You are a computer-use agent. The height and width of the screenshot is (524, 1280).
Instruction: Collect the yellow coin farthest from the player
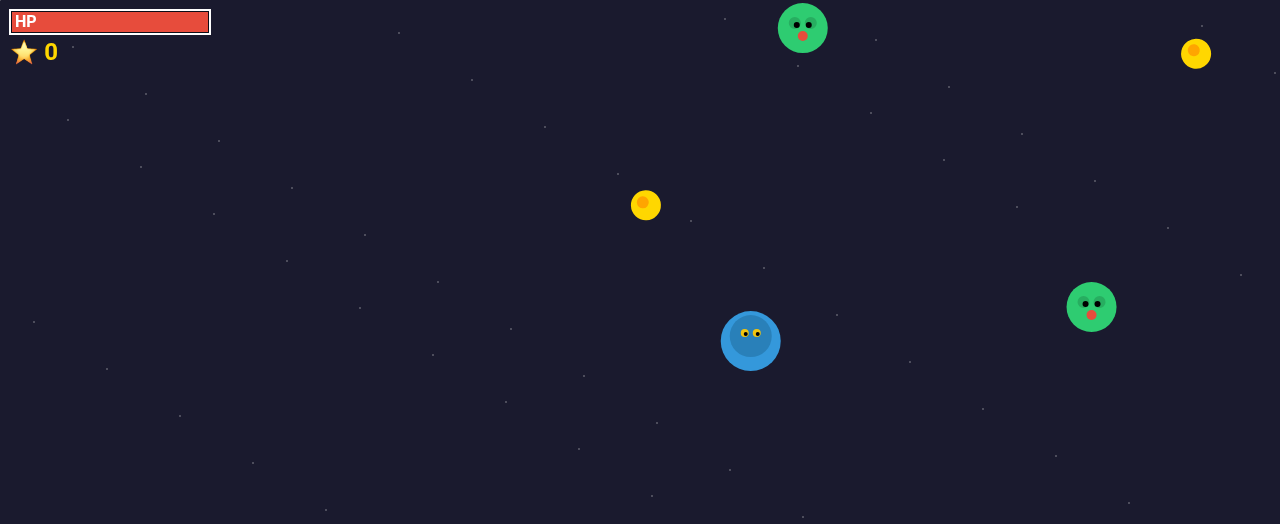point(1196,54)
